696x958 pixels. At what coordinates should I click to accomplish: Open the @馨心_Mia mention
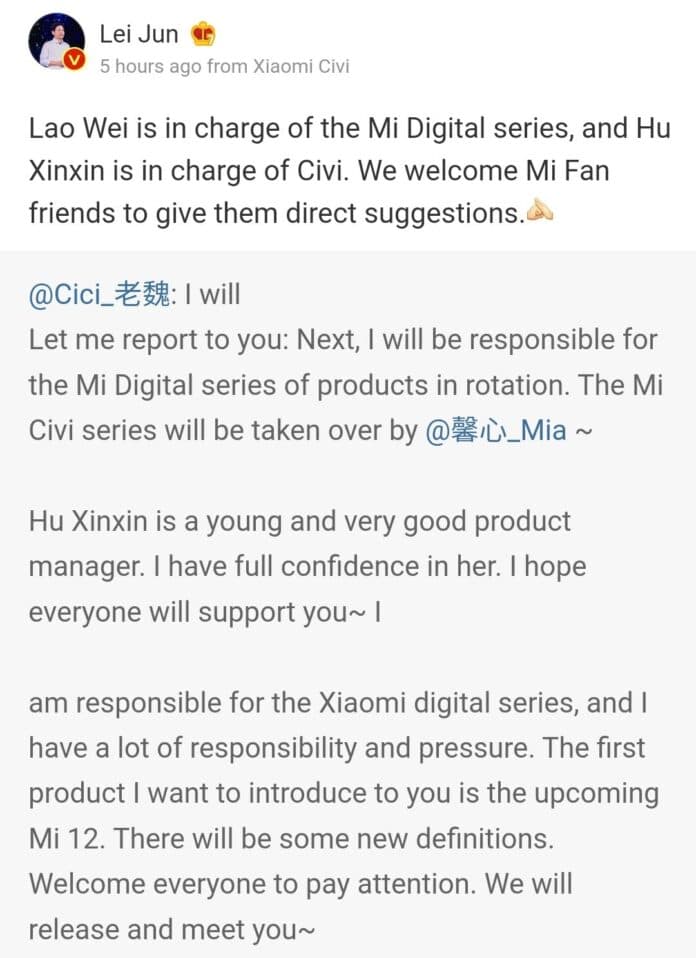click(496, 431)
